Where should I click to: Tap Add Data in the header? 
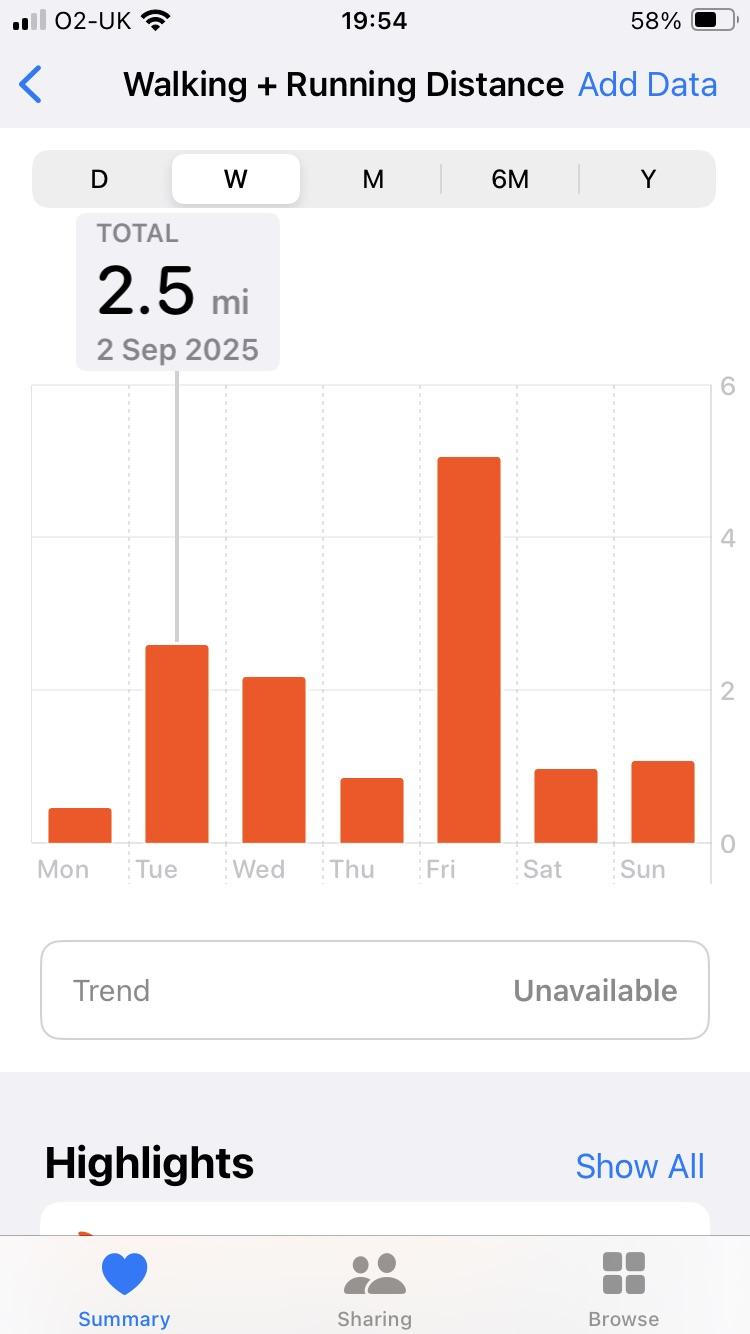click(647, 85)
